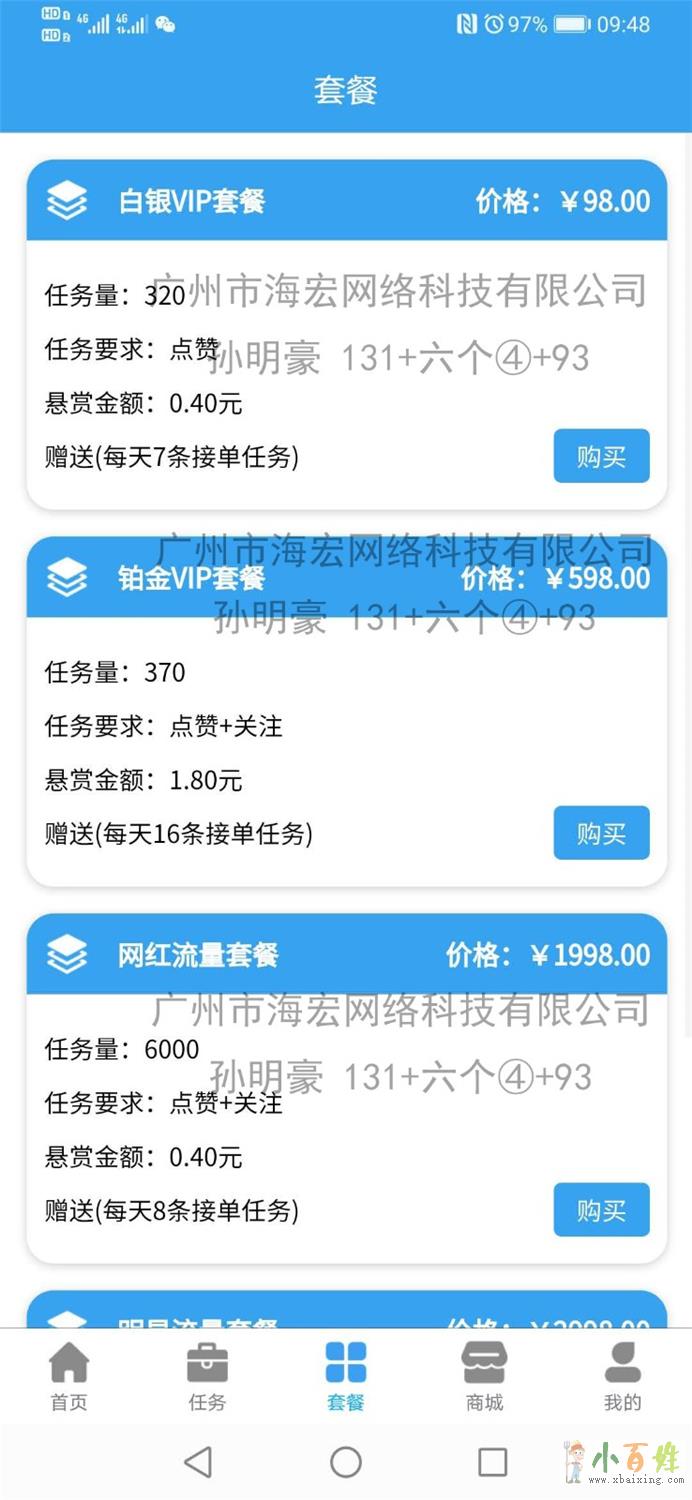692x1500 pixels.
Task: Purchase the 铂金VIP套餐 package
Action: (x=601, y=833)
